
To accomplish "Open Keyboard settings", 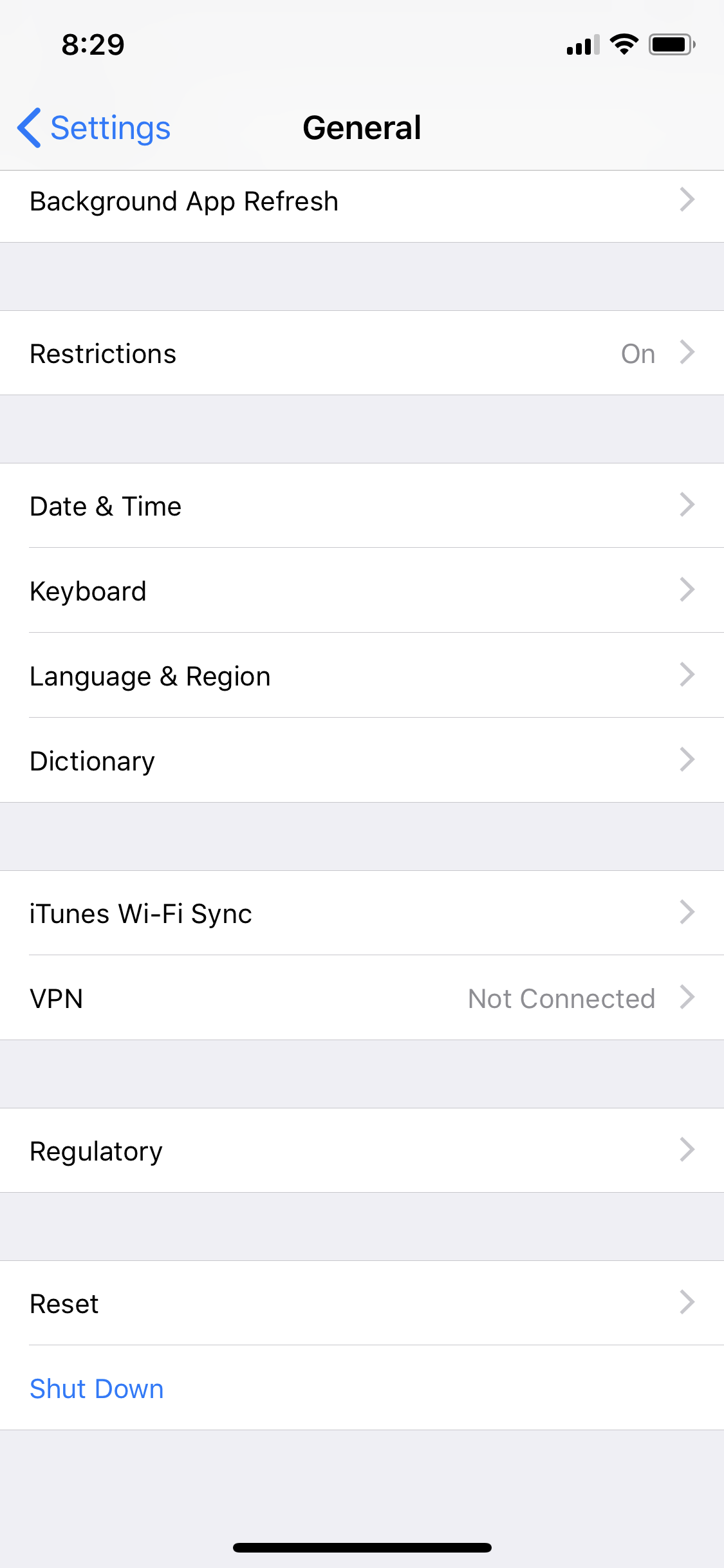I will (362, 591).
